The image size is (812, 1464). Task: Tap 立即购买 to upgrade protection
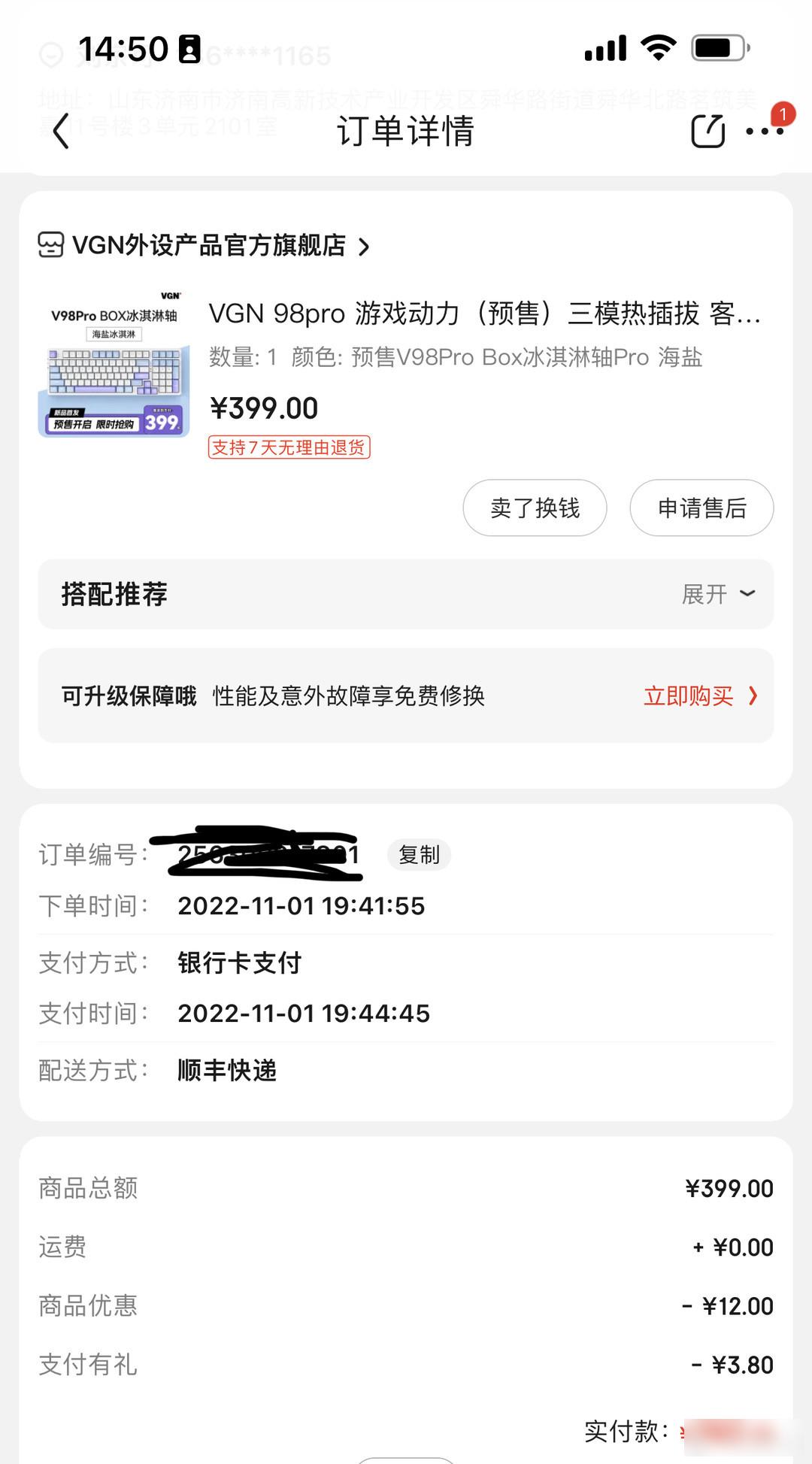point(701,696)
